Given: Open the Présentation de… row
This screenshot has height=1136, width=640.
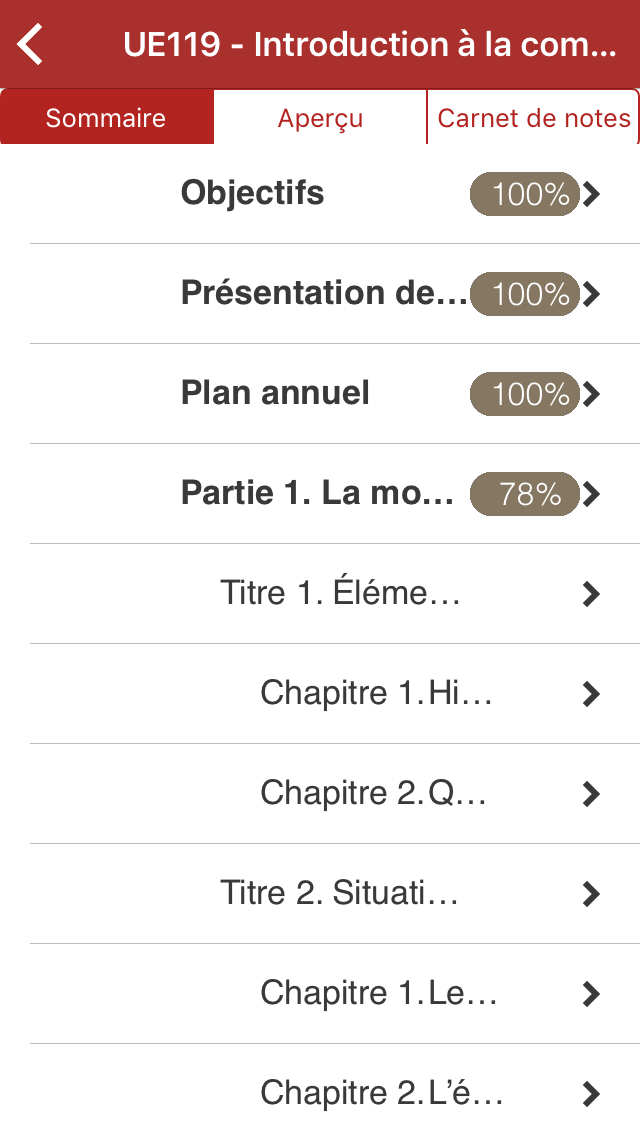Looking at the screenshot, I should click(335, 294).
